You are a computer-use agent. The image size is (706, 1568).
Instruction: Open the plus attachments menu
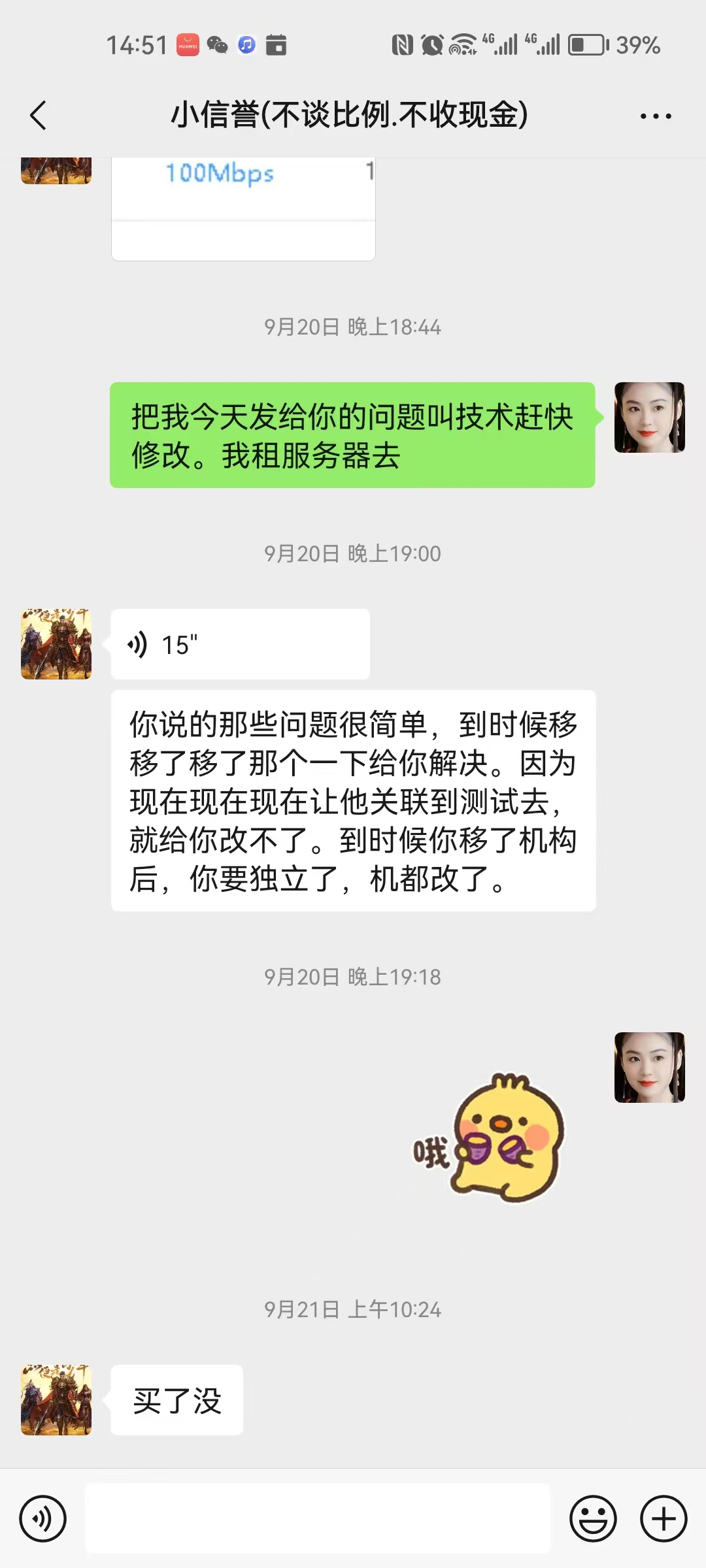[663, 1518]
